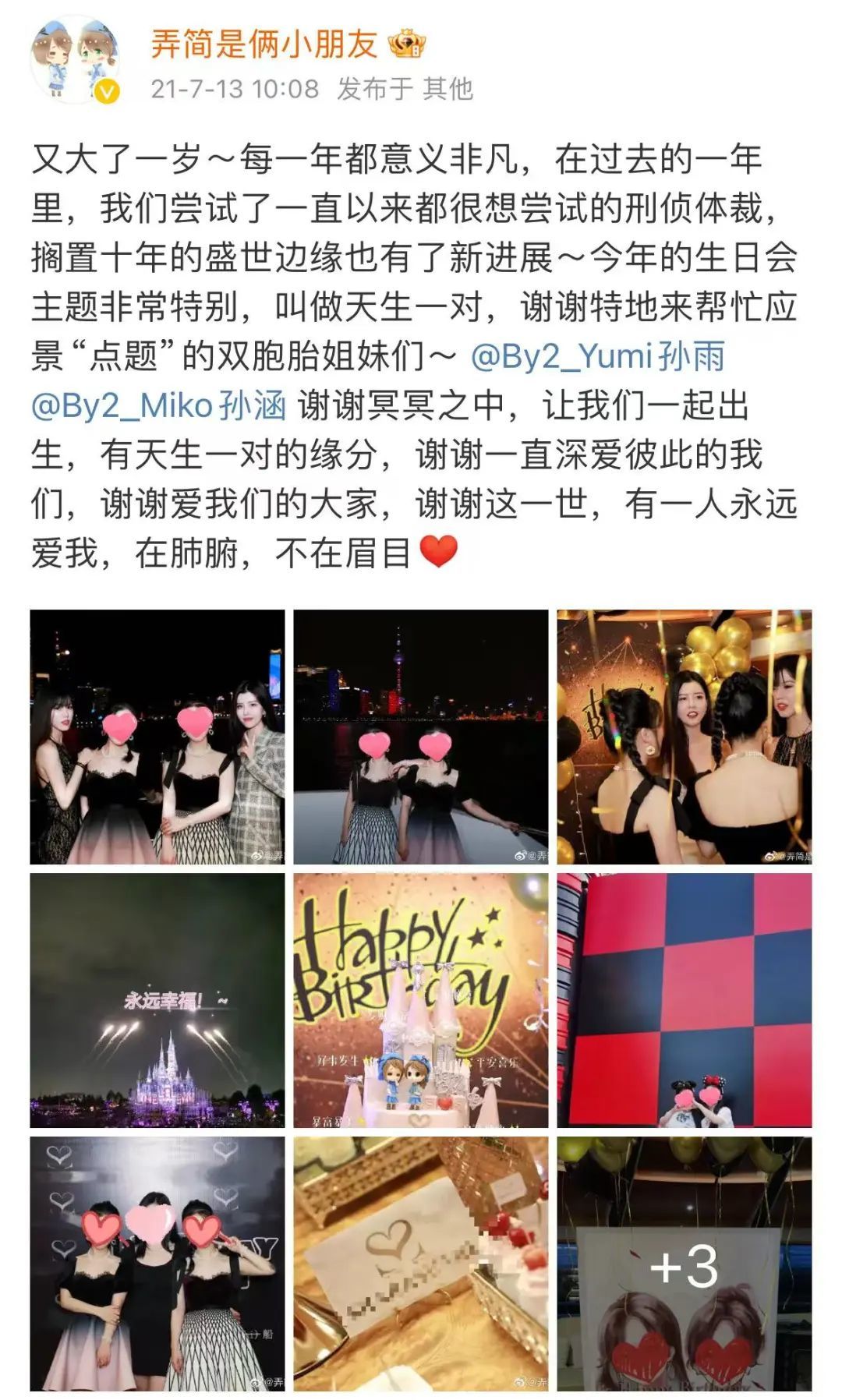Open the photo of two women facing the skyline
The image size is (842, 1400).
point(421,737)
